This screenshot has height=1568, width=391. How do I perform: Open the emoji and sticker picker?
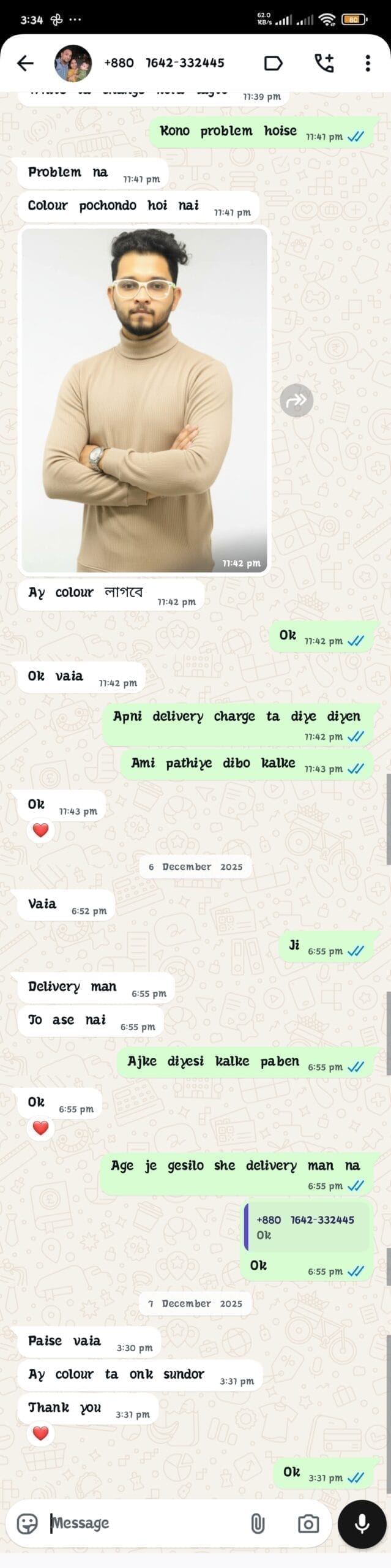coord(28,1523)
